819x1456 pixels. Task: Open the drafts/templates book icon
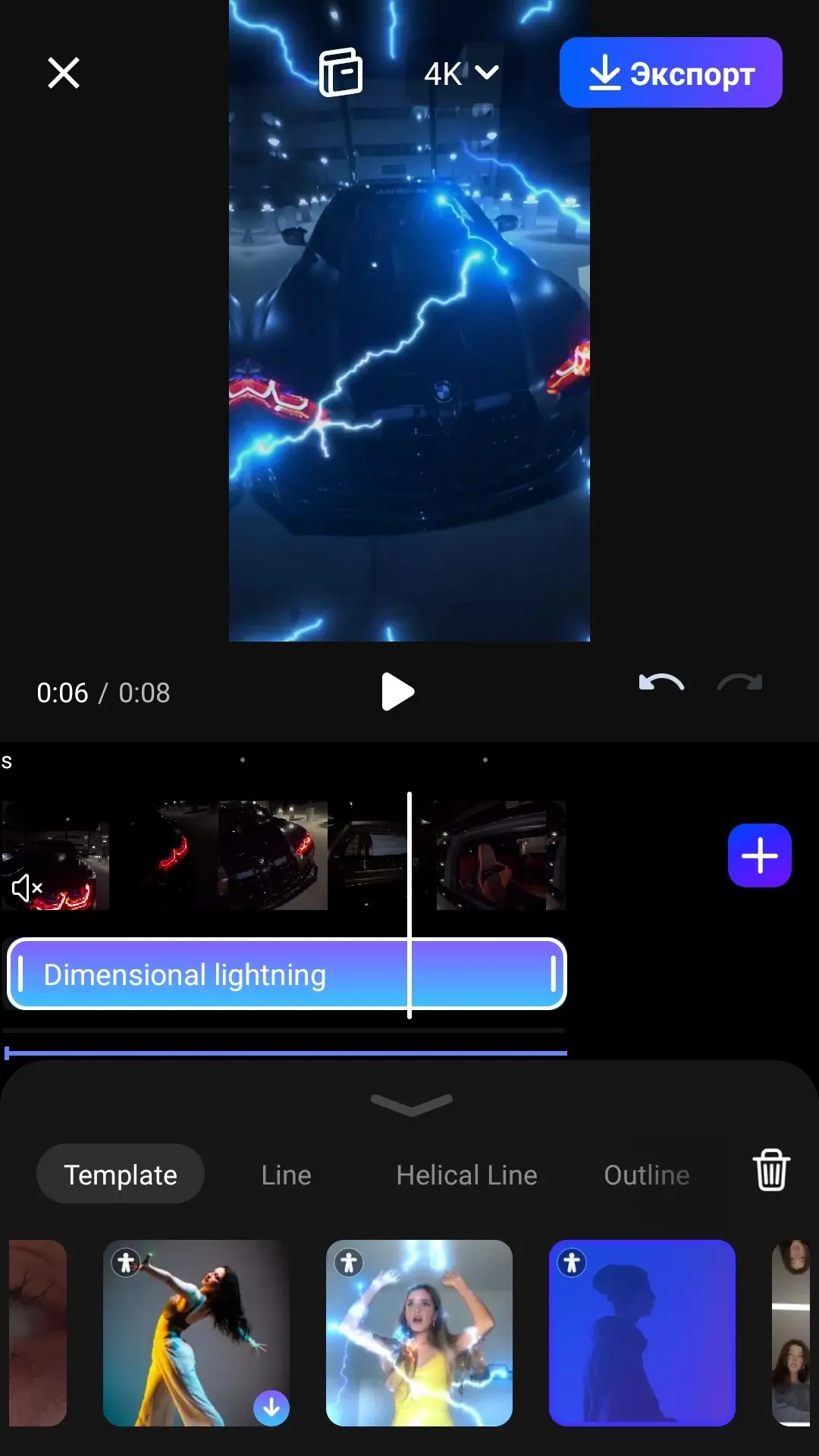coord(340,73)
